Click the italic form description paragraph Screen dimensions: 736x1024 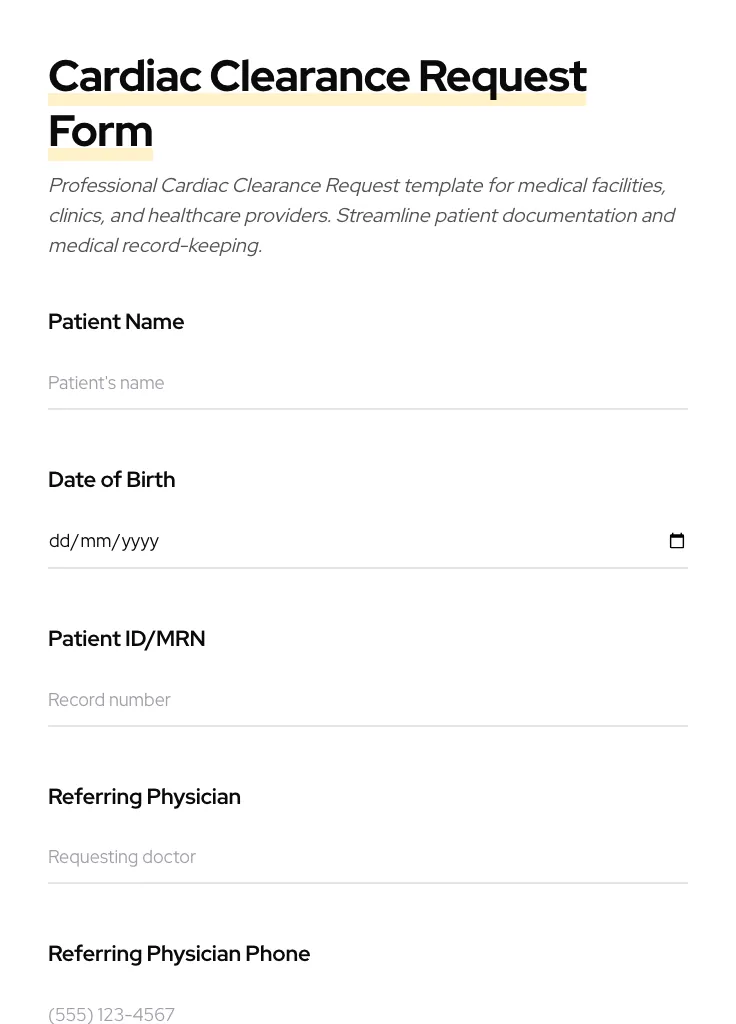(362, 215)
